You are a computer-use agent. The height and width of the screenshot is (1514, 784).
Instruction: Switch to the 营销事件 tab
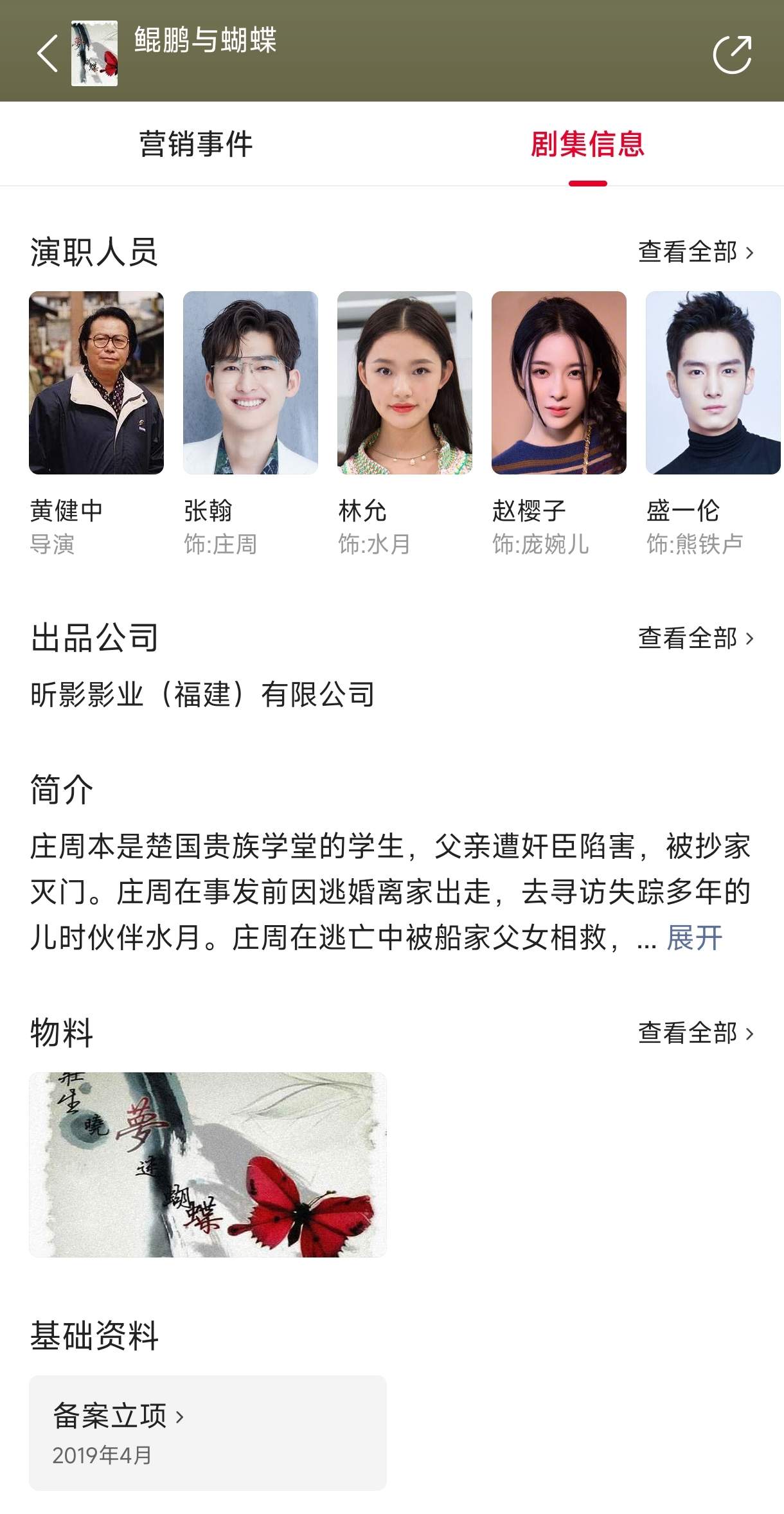(196, 144)
